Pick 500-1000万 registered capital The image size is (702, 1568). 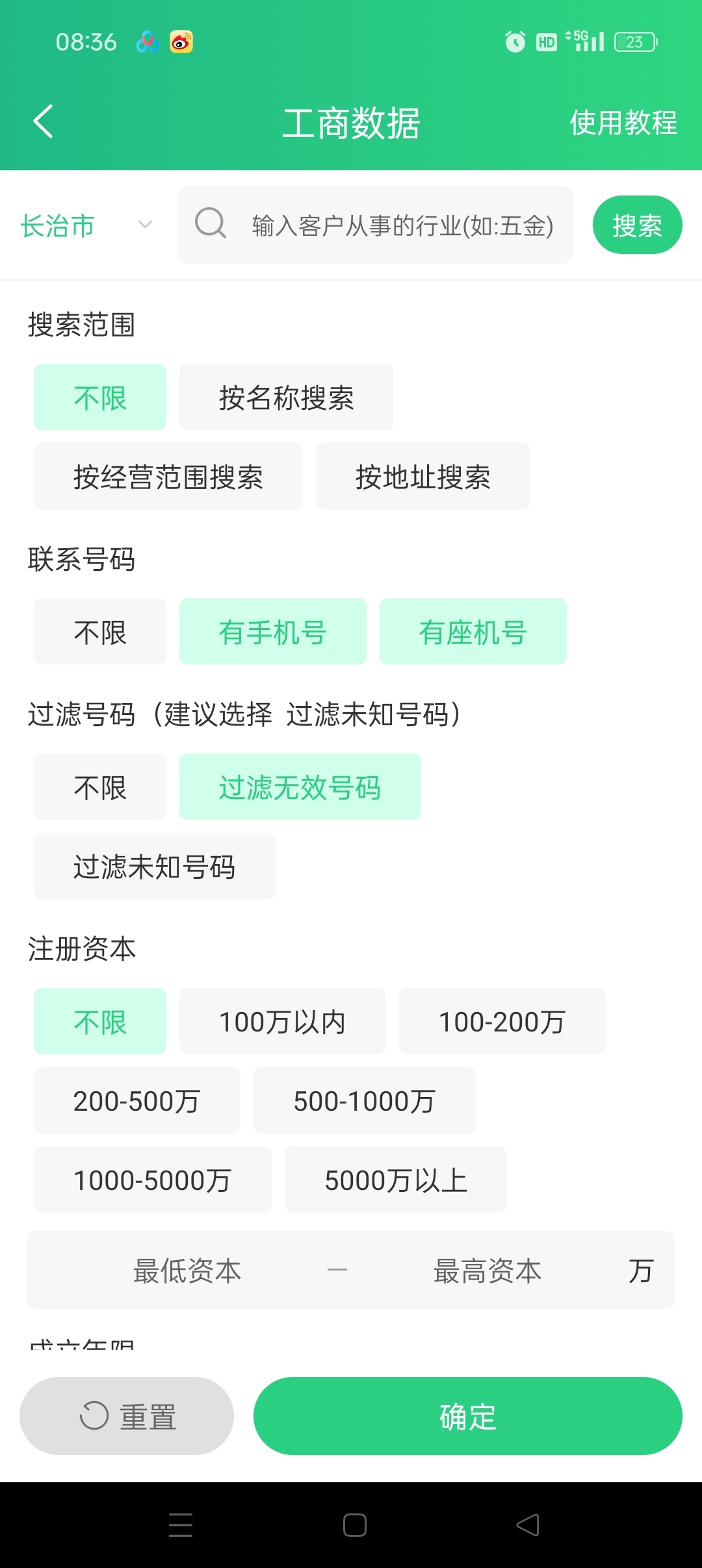(364, 1101)
